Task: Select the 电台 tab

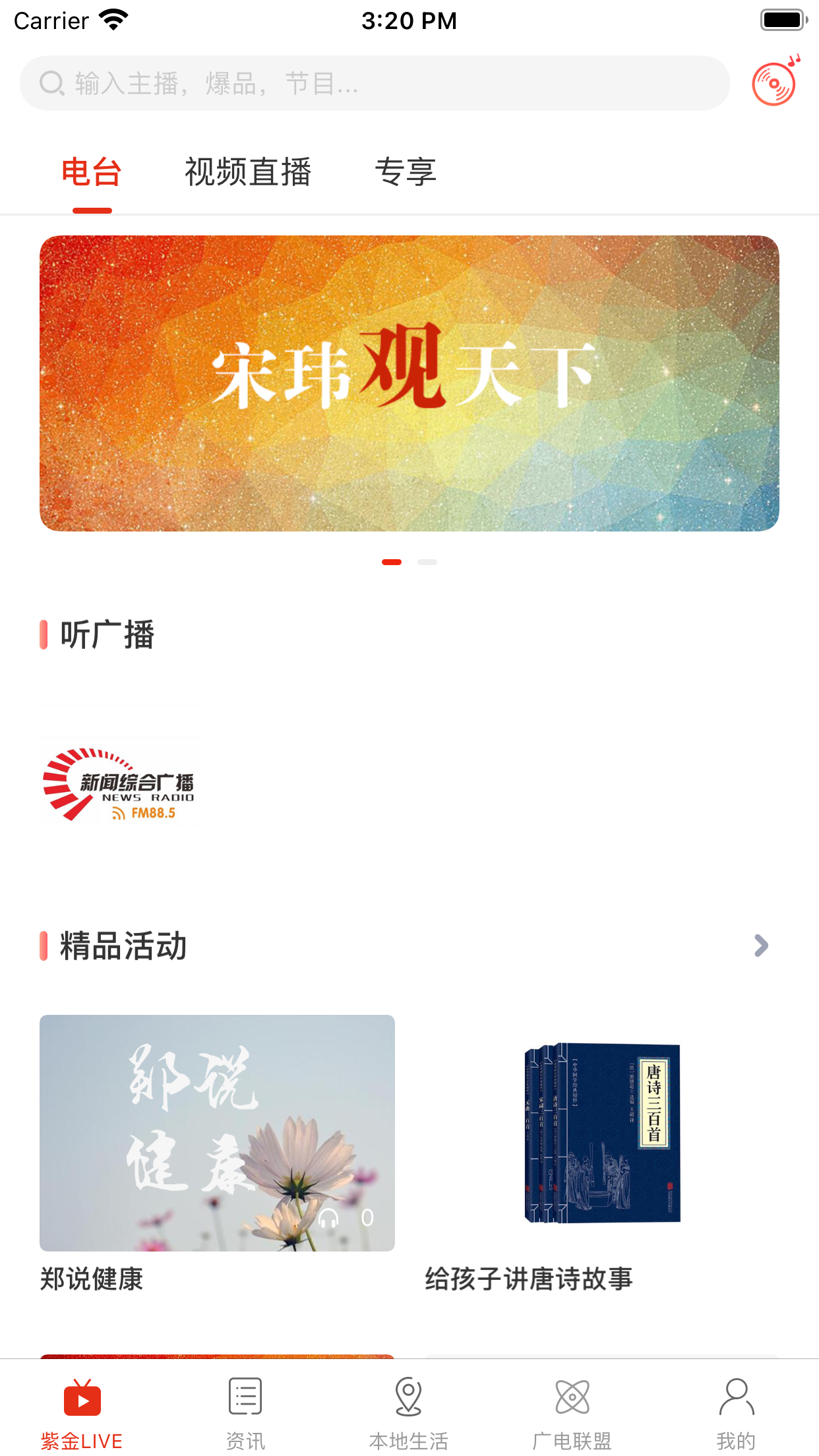Action: [x=92, y=173]
